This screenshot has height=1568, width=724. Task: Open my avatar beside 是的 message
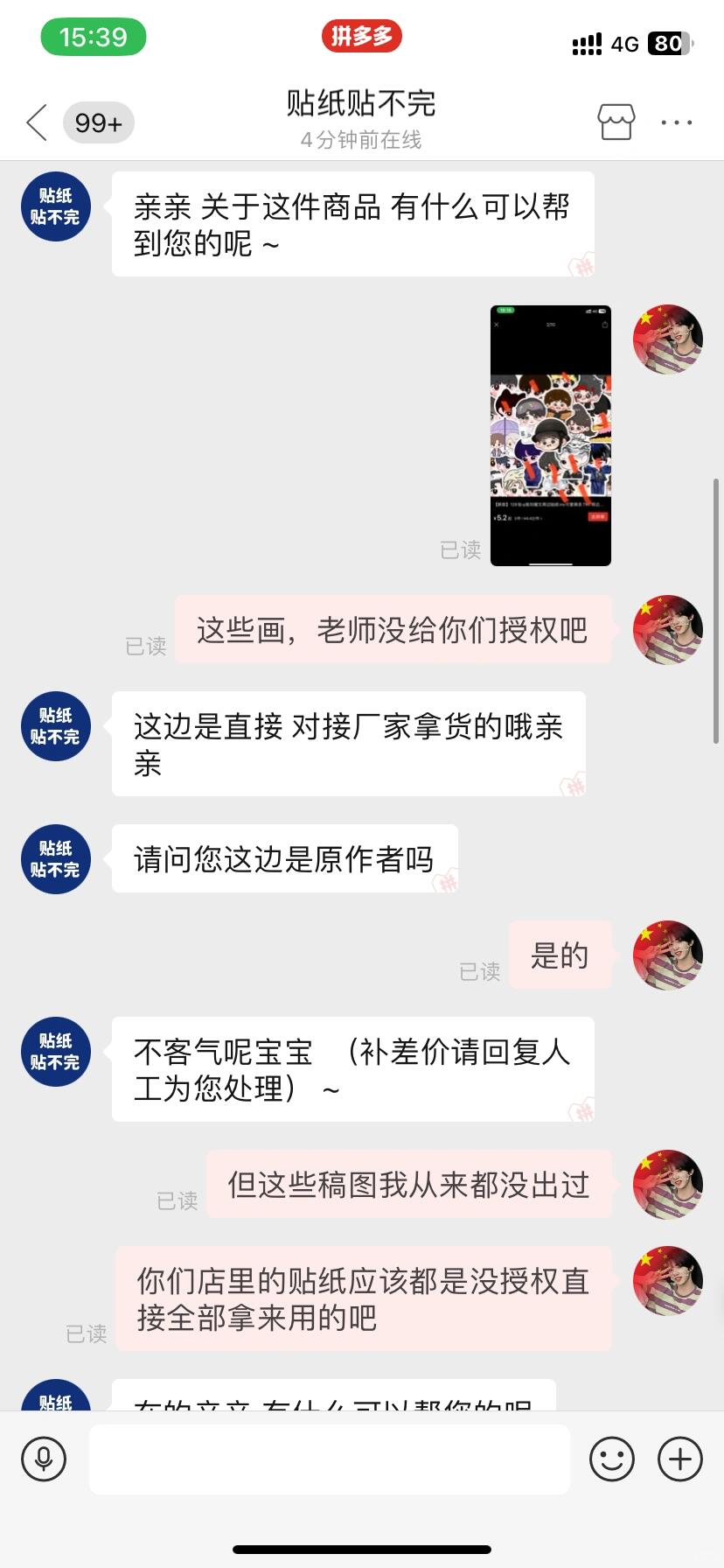coord(667,955)
